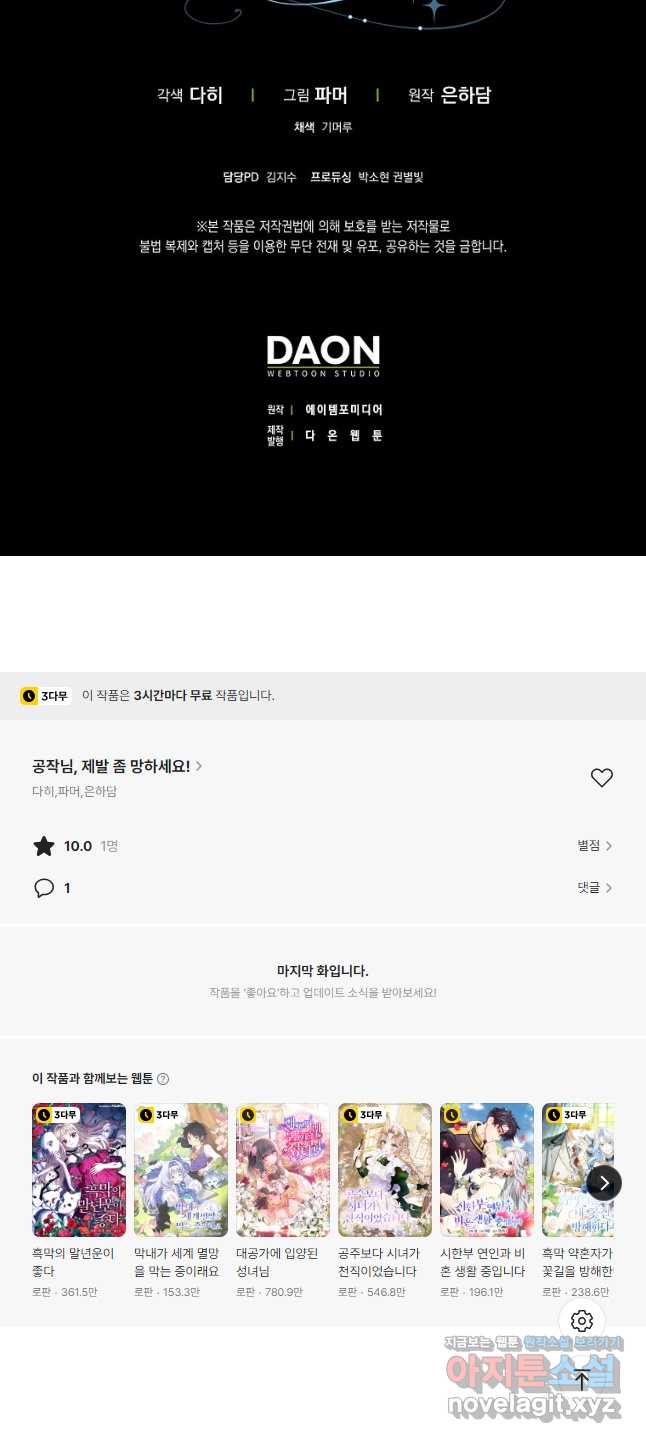Image resolution: width=646 pixels, height=1443 pixels.
Task: Open the webtoon 막내가 세계 멸망을 막는 중이래요
Action: pyautogui.click(x=181, y=1170)
